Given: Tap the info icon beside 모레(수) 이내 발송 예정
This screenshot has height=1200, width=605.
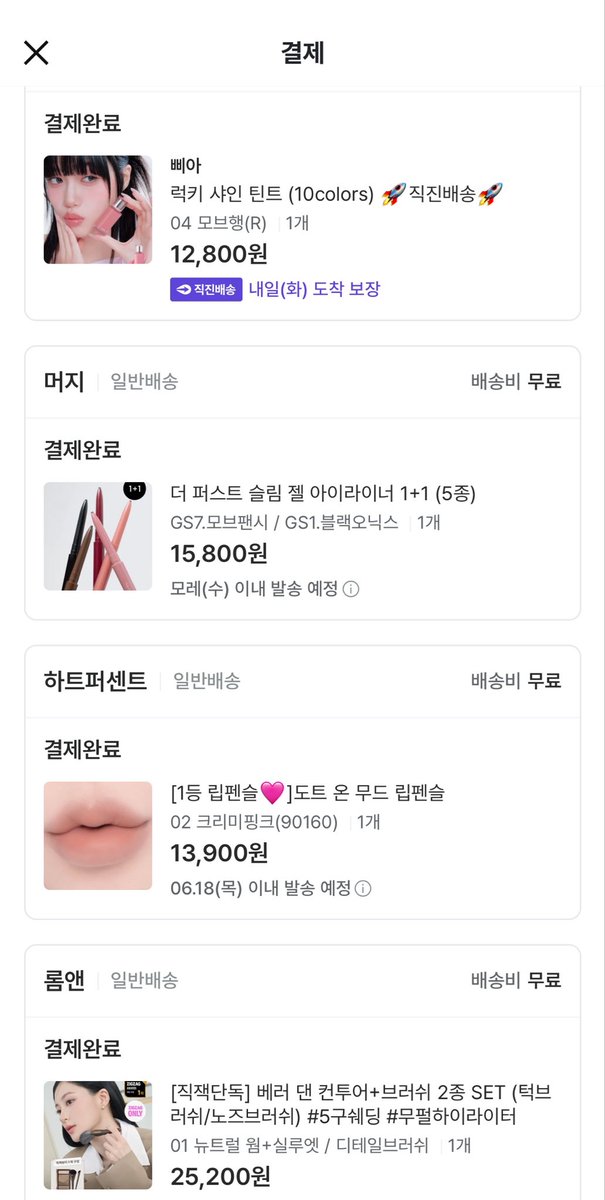Looking at the screenshot, I should tap(351, 589).
